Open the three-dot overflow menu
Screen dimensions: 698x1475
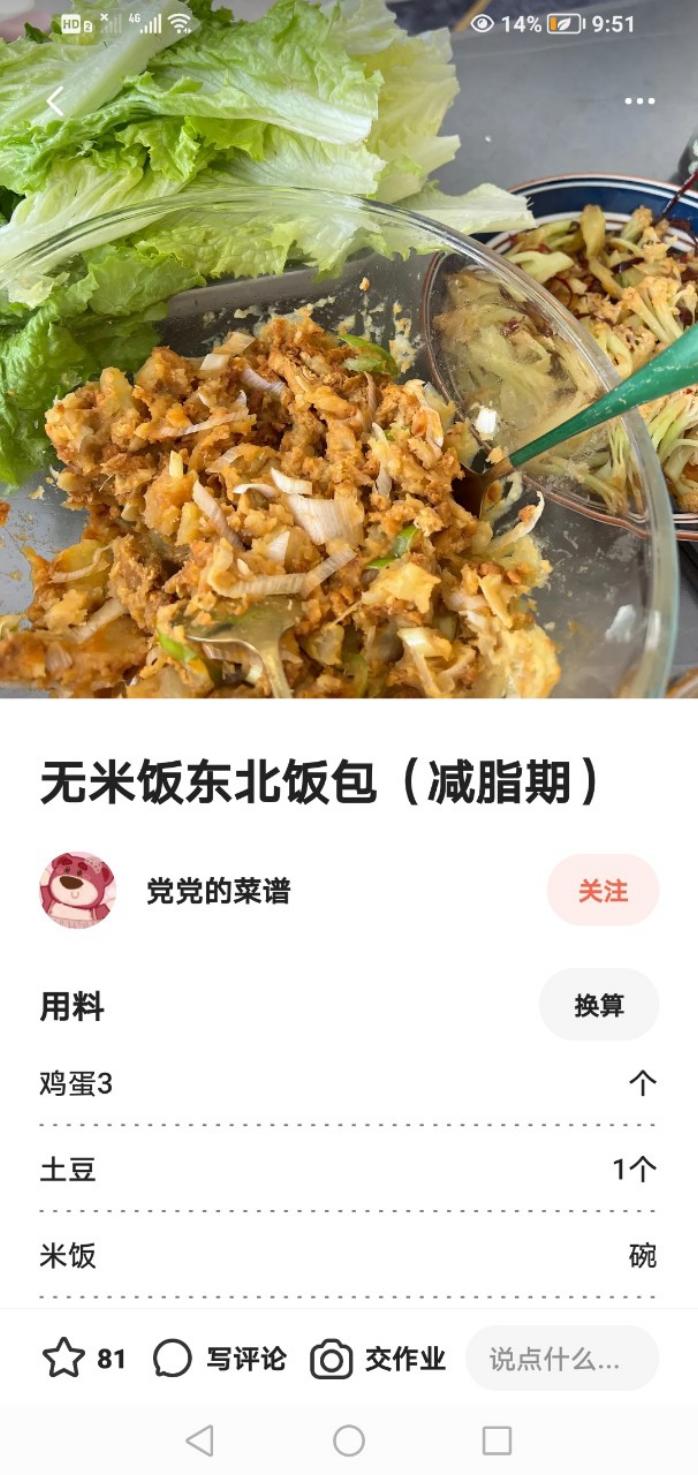[x=639, y=101]
